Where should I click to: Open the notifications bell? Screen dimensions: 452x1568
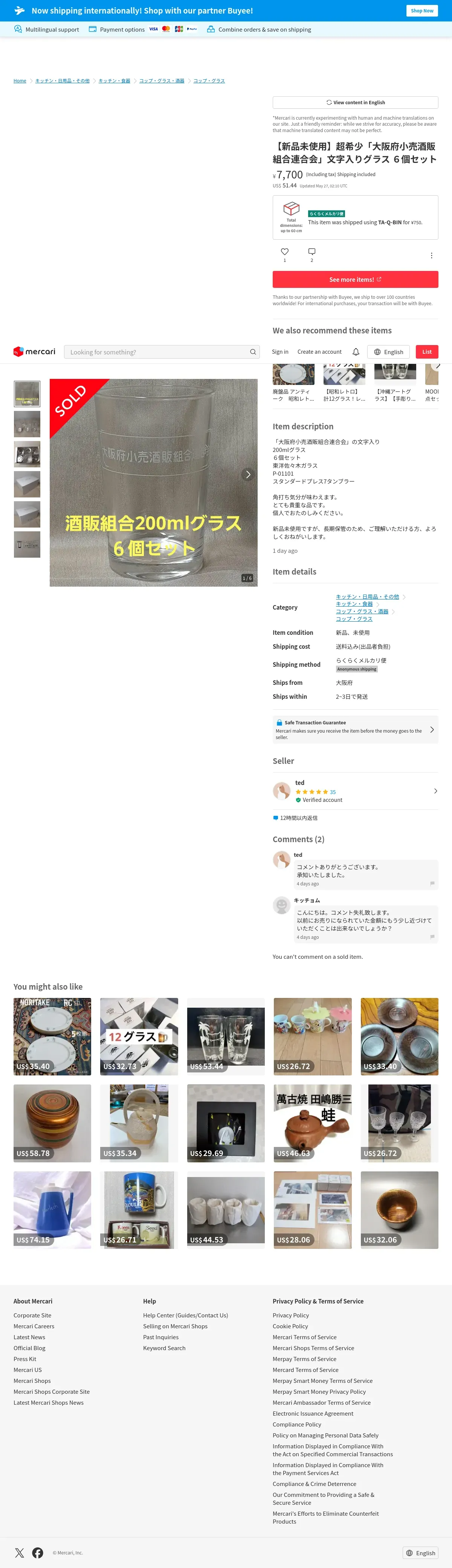[x=356, y=352]
